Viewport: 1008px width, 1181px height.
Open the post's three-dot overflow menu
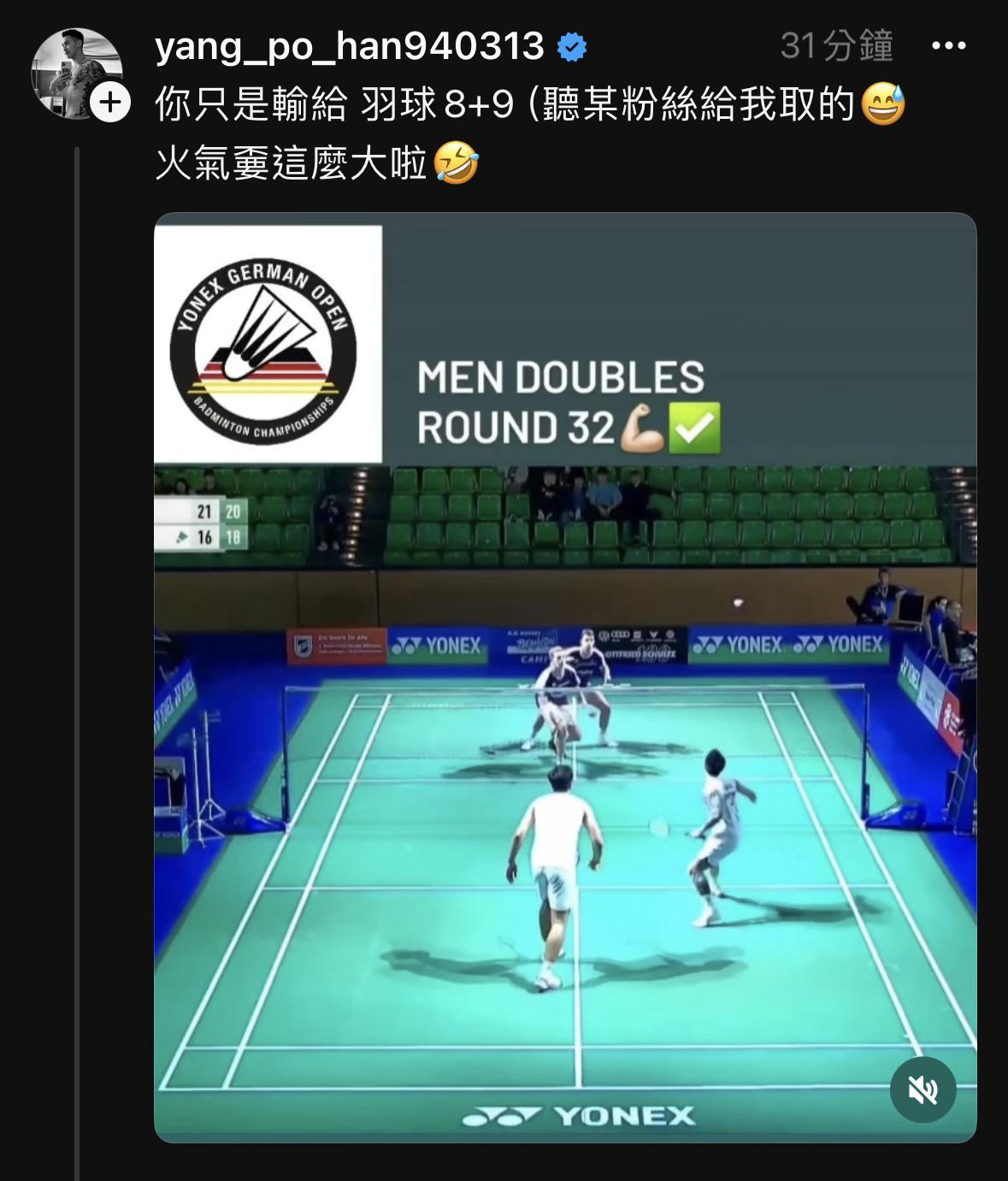coord(948,46)
